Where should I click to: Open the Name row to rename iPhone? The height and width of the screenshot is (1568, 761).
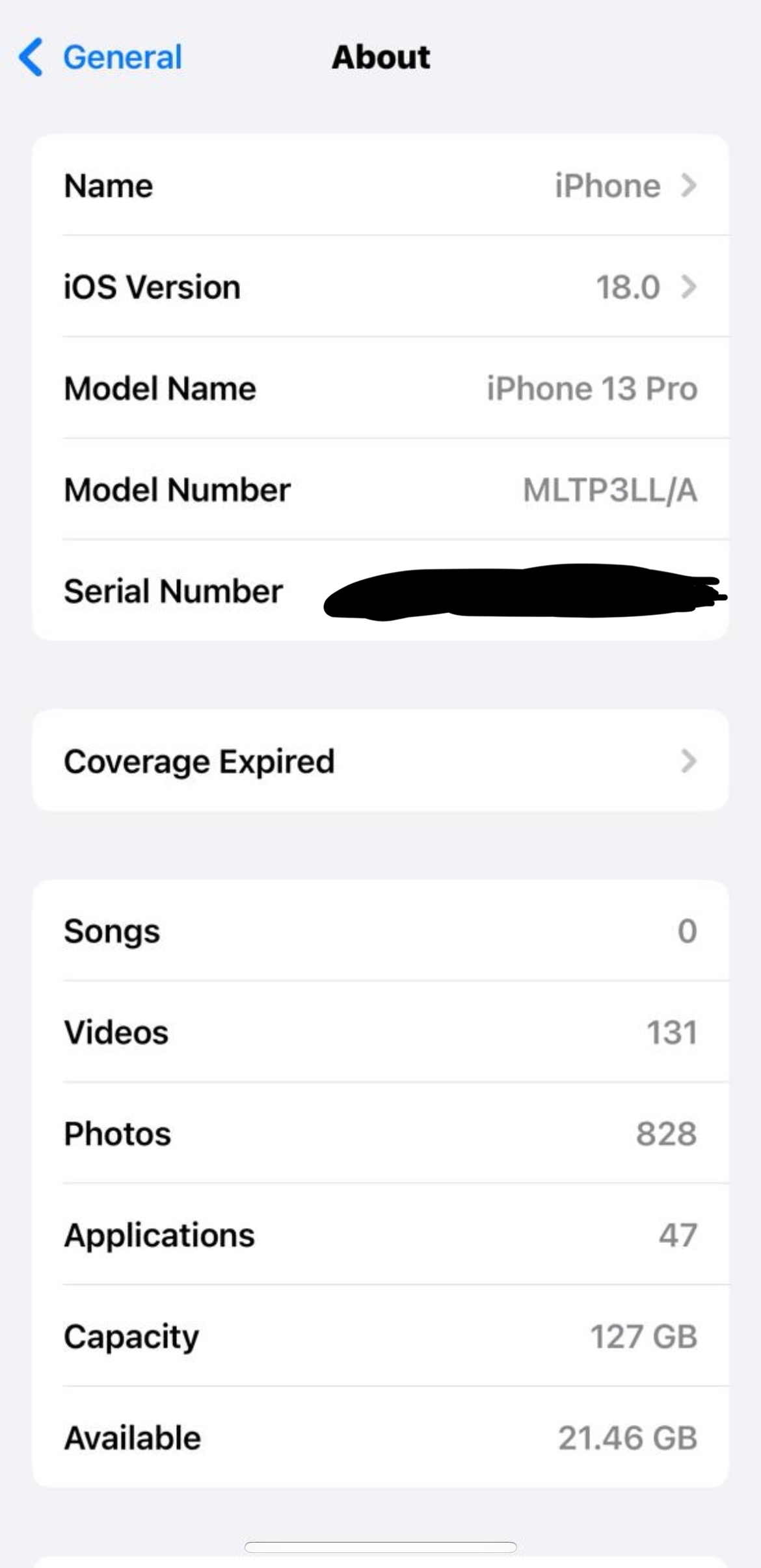coord(380,185)
